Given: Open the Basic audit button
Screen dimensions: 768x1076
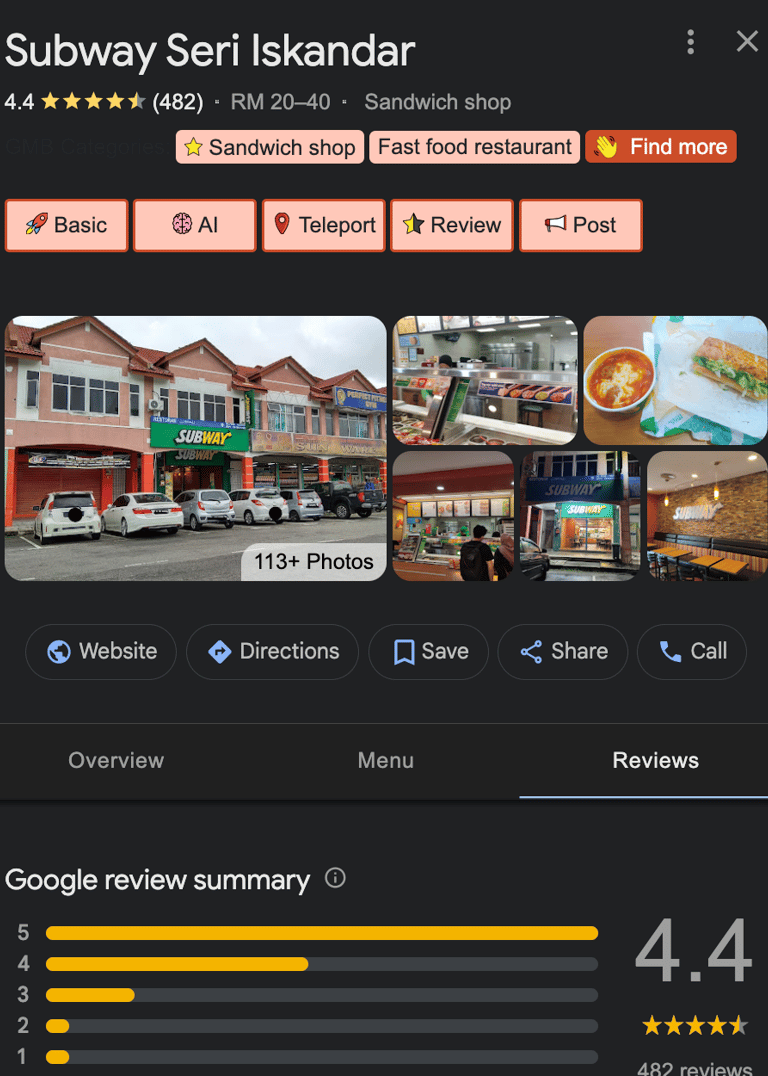Looking at the screenshot, I should pos(67,225).
